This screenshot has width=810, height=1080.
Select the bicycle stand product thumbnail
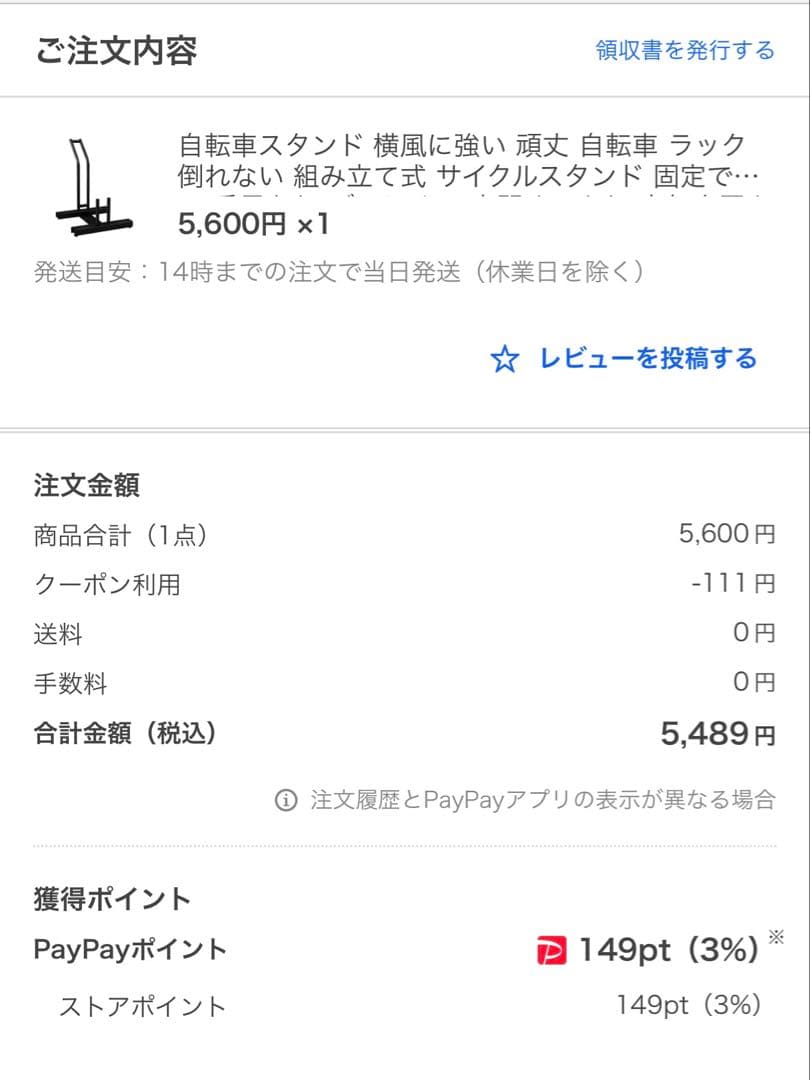pos(90,180)
